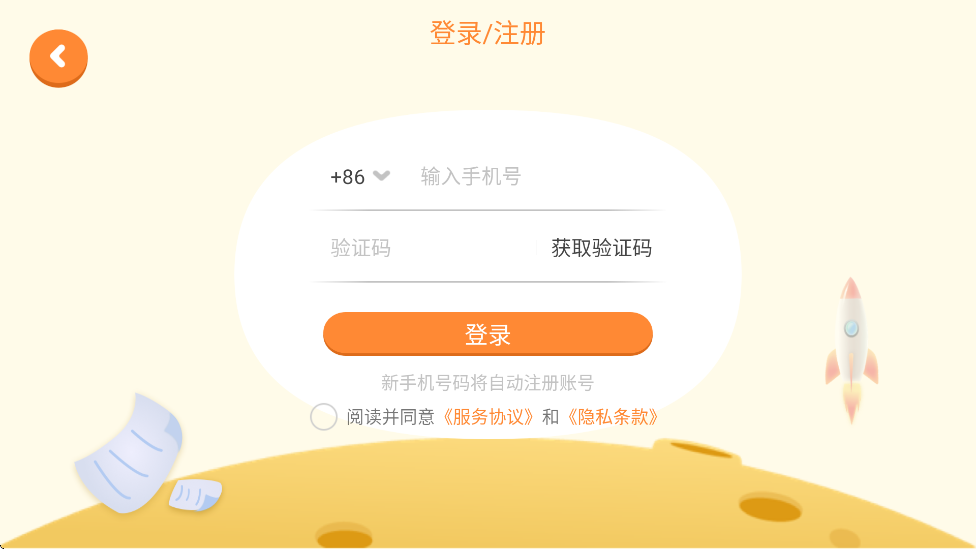
Task: Tap the orange 登录 button
Action: pyautogui.click(x=488, y=334)
